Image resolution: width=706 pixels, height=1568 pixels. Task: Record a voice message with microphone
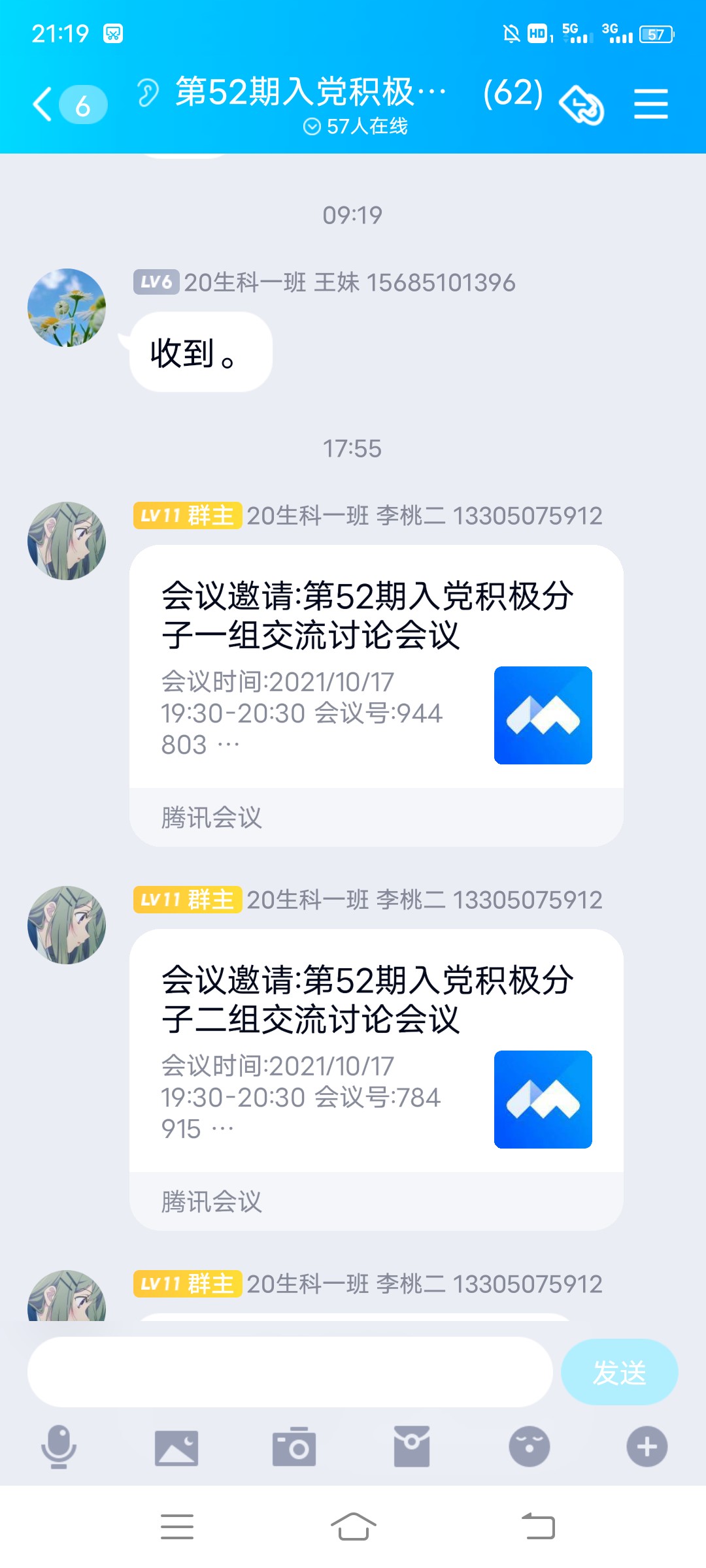(x=59, y=1446)
